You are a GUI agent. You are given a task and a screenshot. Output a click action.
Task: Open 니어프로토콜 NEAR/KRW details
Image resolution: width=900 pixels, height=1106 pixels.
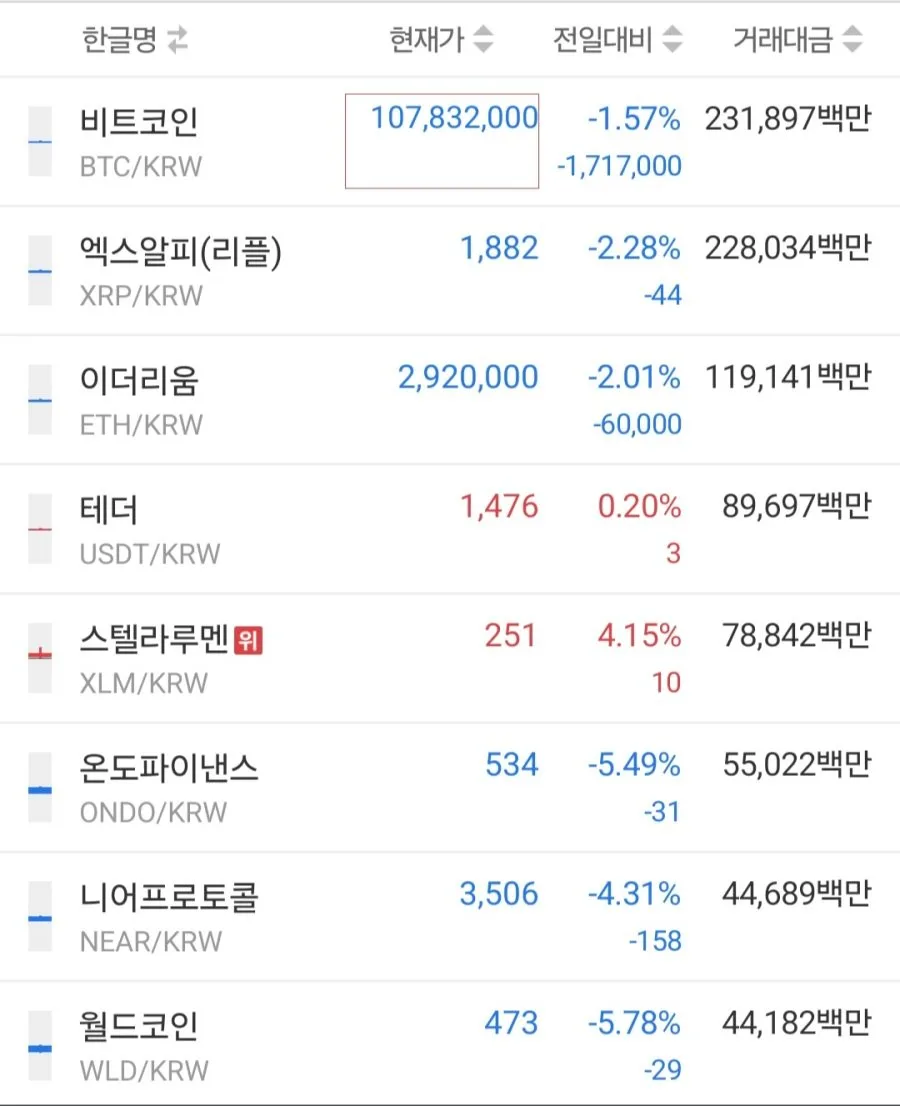click(450, 916)
